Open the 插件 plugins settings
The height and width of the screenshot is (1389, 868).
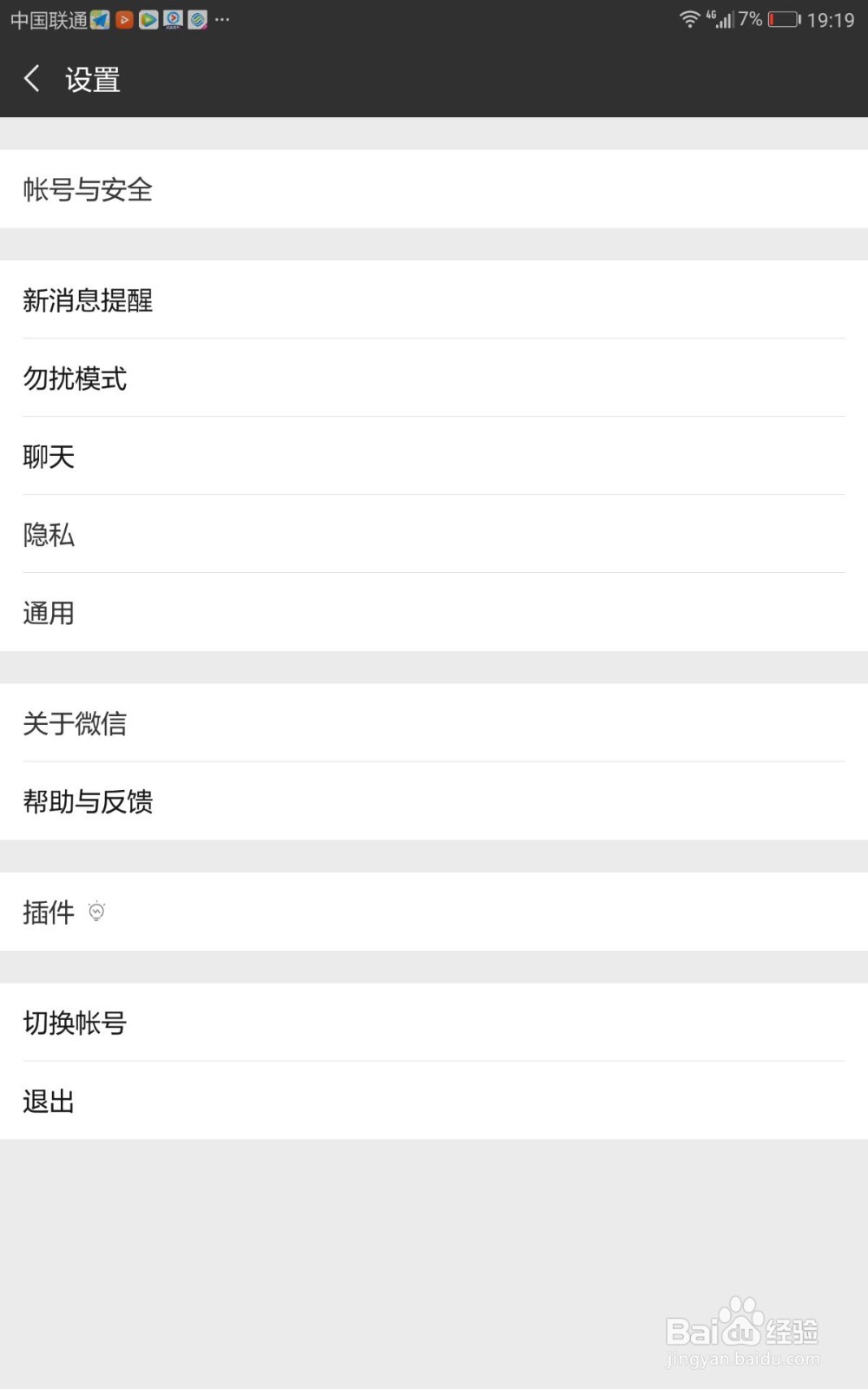pyautogui.click(x=49, y=912)
